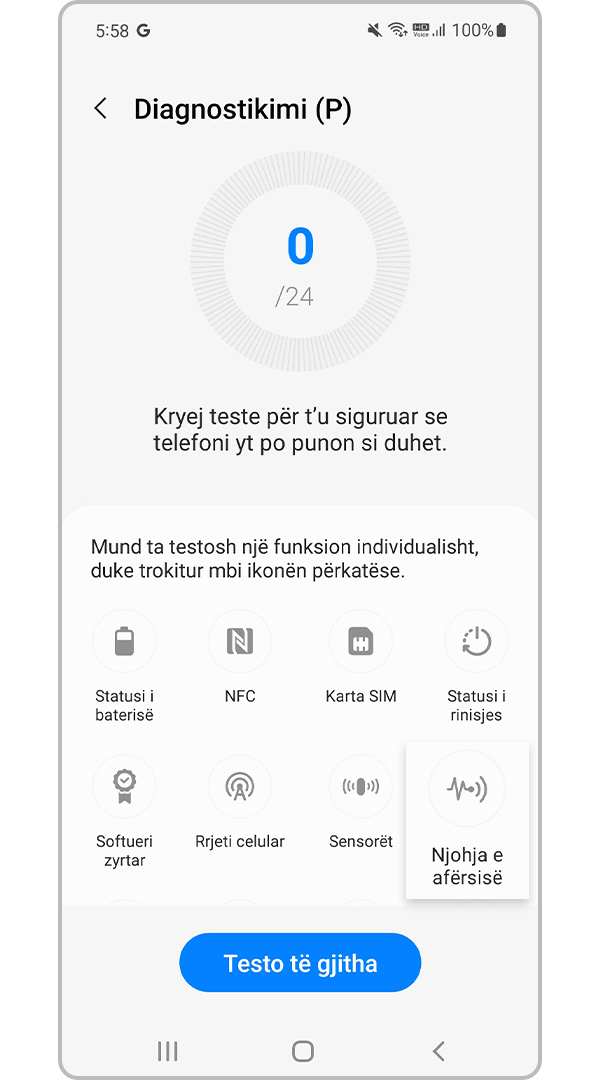This screenshot has width=600, height=1080.
Task: Tap the Testo të gjitha button
Action: [300, 963]
